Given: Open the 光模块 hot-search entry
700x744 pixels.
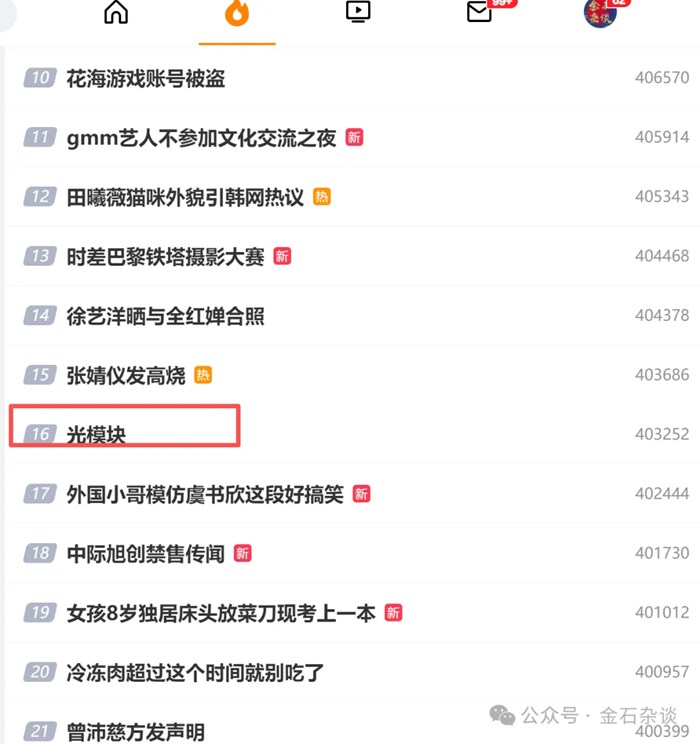Looking at the screenshot, I should [x=96, y=435].
